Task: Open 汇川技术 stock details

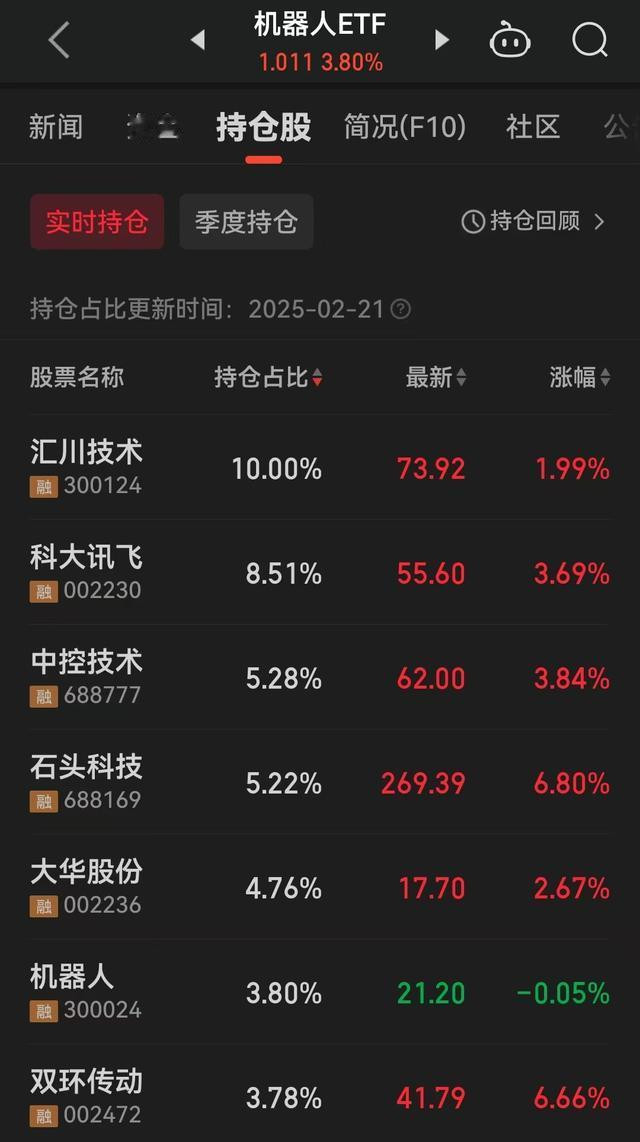Action: click(x=320, y=467)
